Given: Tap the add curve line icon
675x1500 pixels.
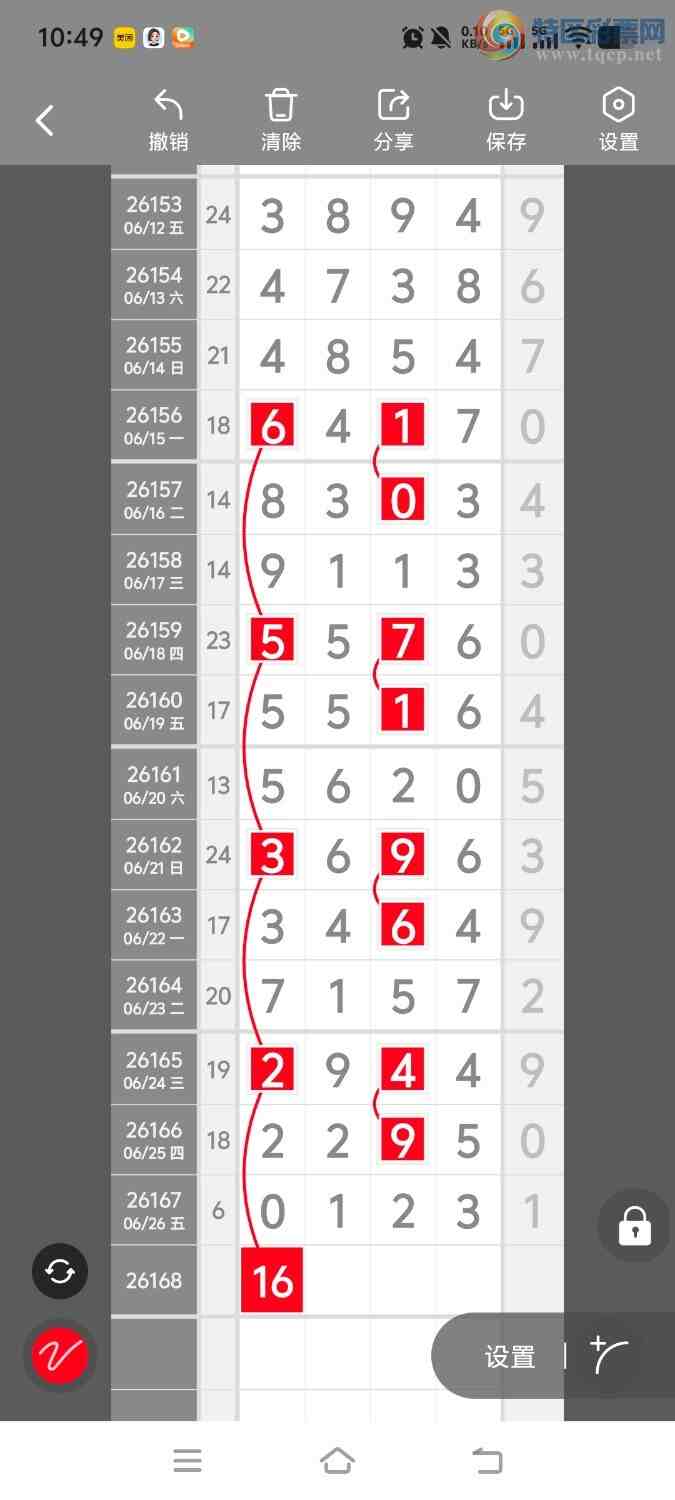Looking at the screenshot, I should click(609, 1356).
